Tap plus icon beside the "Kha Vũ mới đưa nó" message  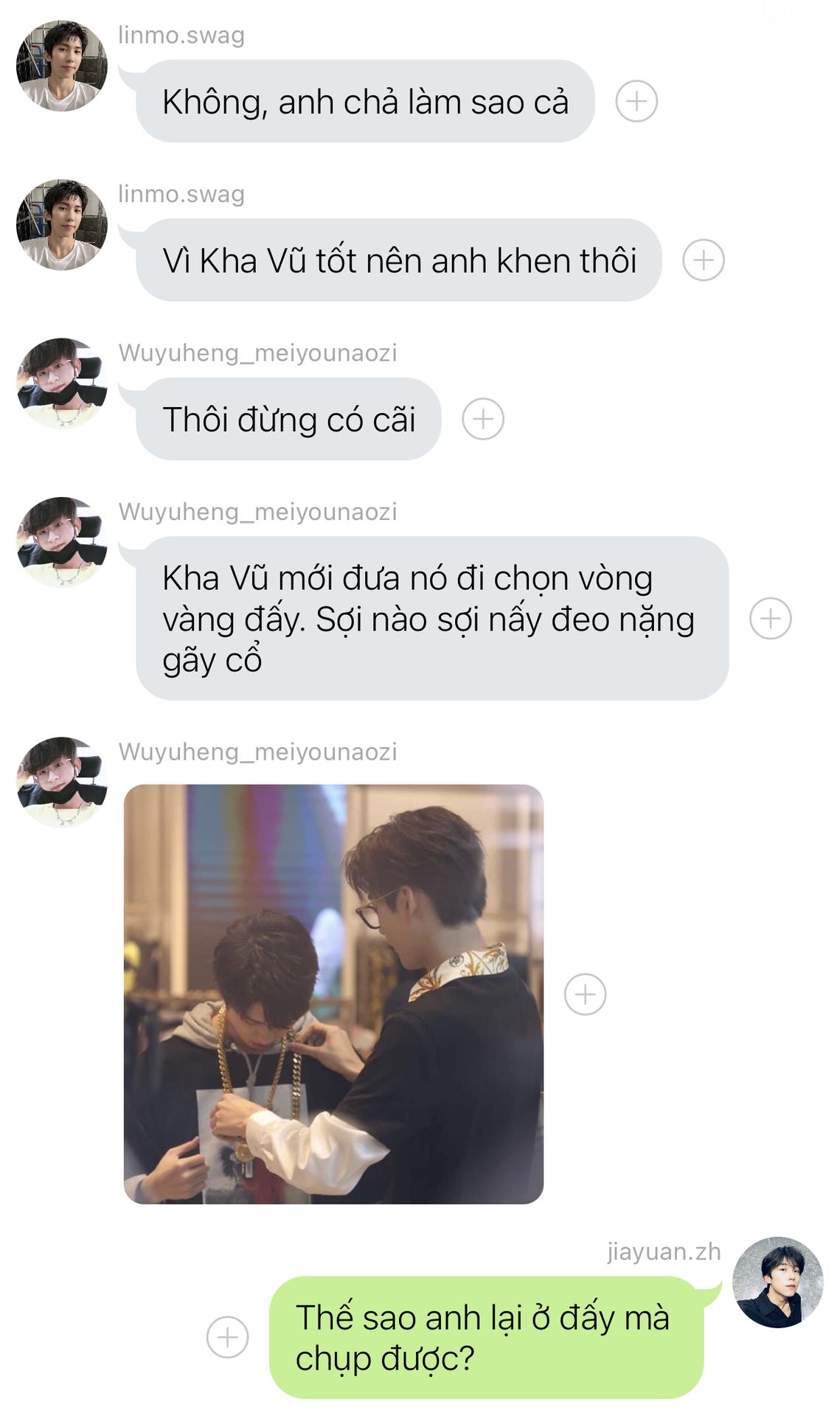pos(771,618)
